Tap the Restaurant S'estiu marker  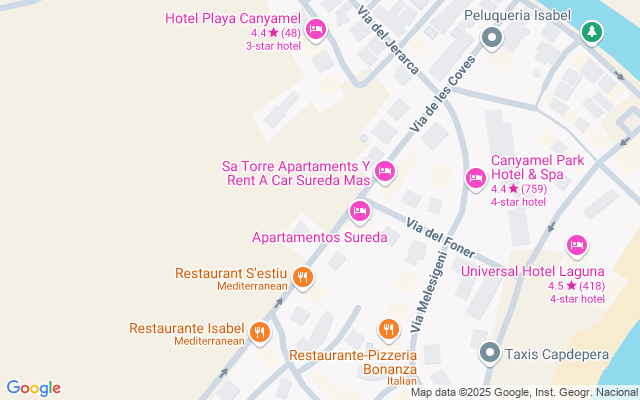coord(301,279)
